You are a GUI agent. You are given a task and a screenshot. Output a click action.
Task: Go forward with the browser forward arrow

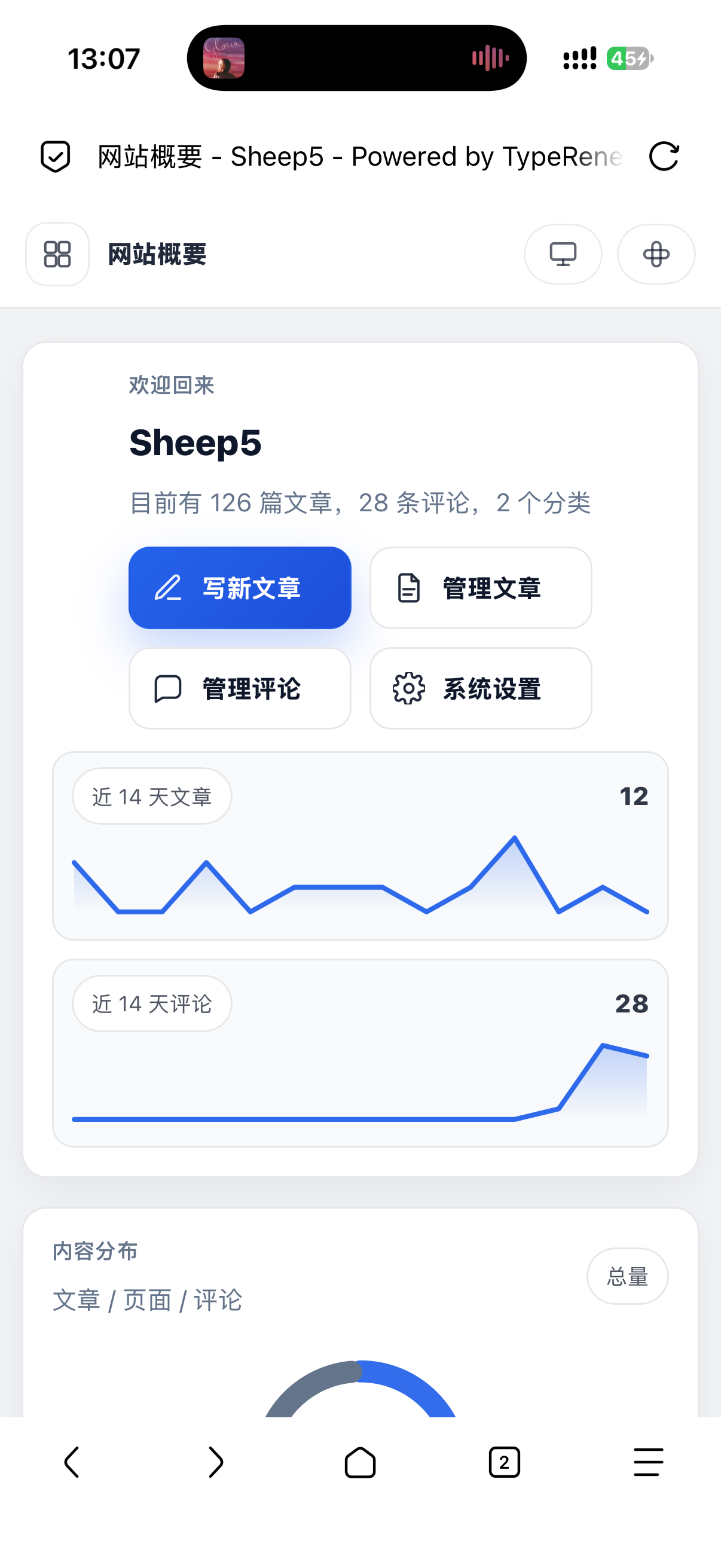coord(216,1462)
